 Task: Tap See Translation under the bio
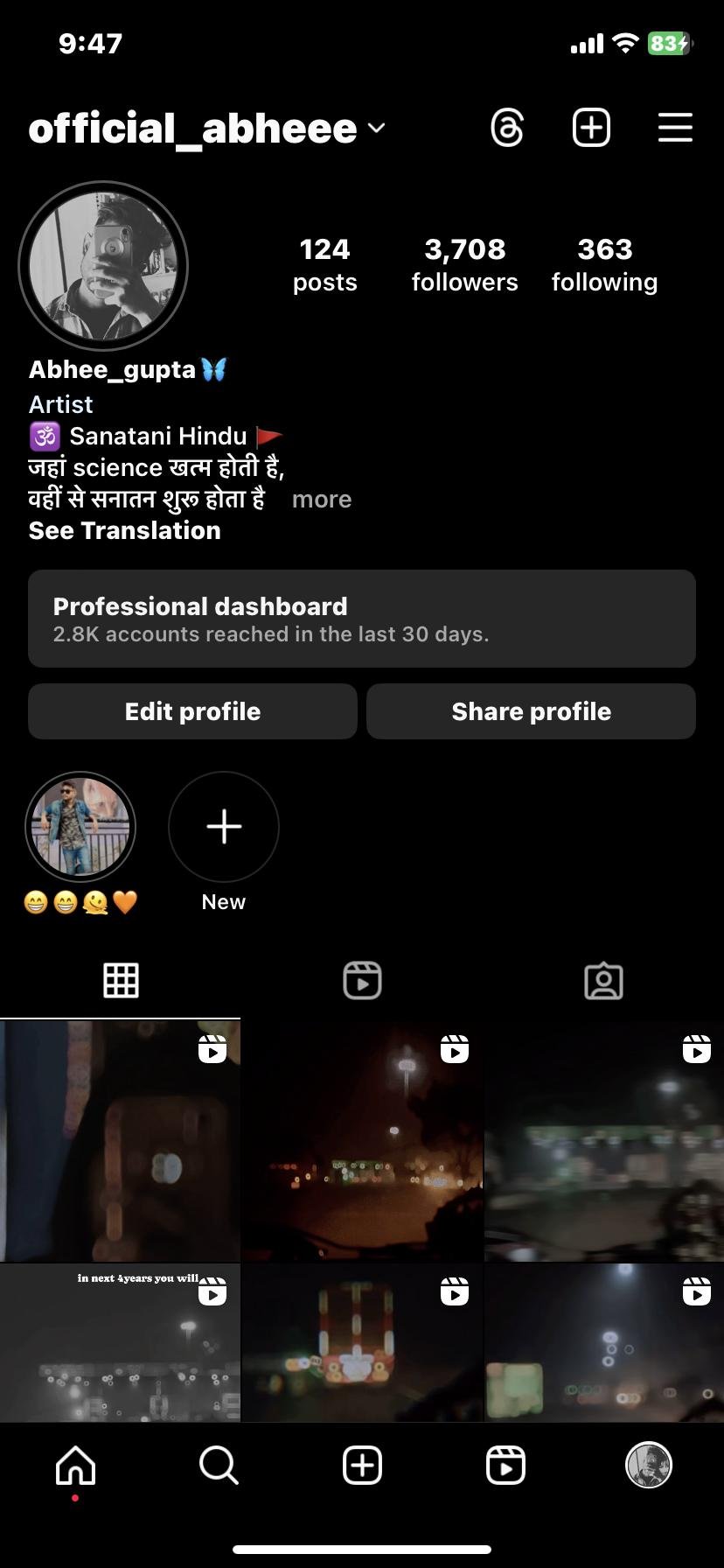click(x=125, y=531)
